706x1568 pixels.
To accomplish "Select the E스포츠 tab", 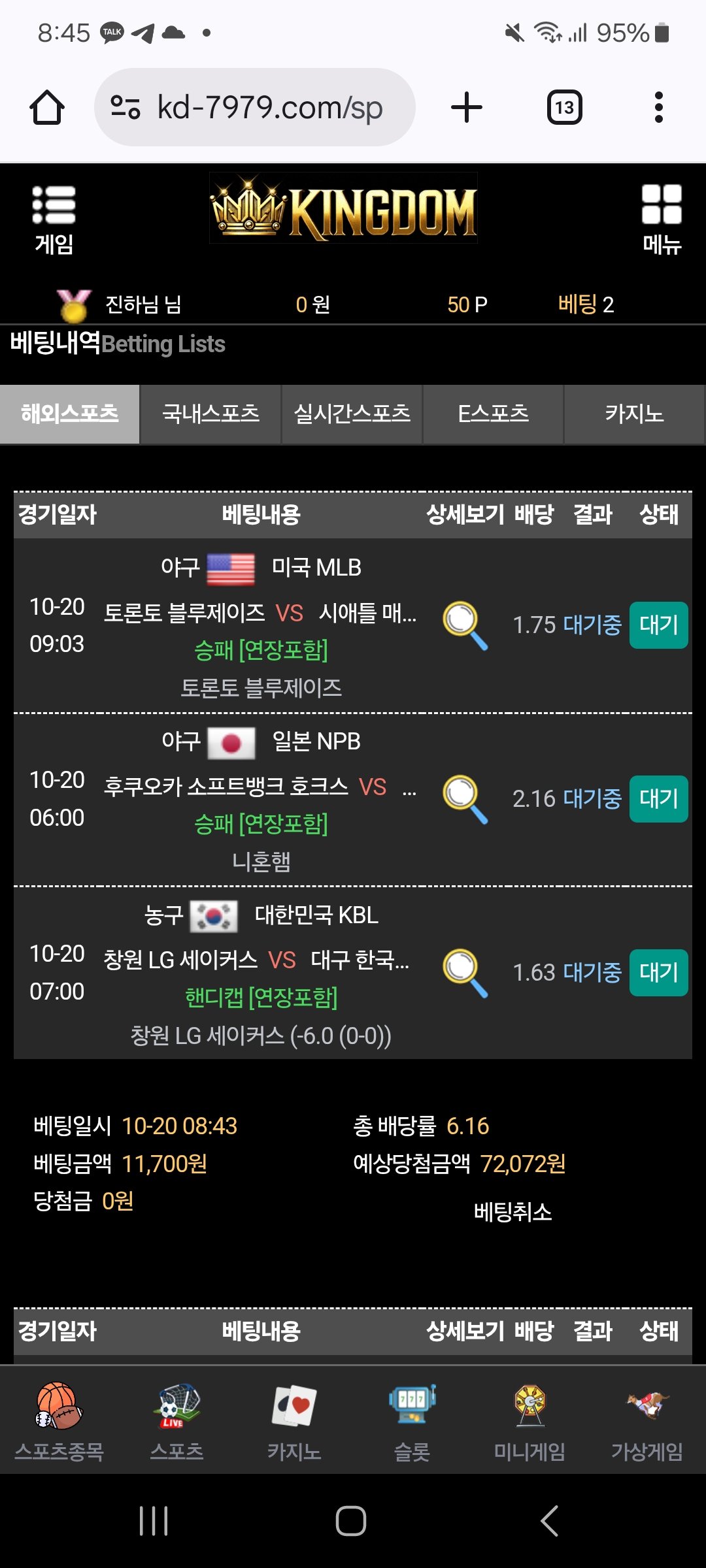I will (x=493, y=414).
